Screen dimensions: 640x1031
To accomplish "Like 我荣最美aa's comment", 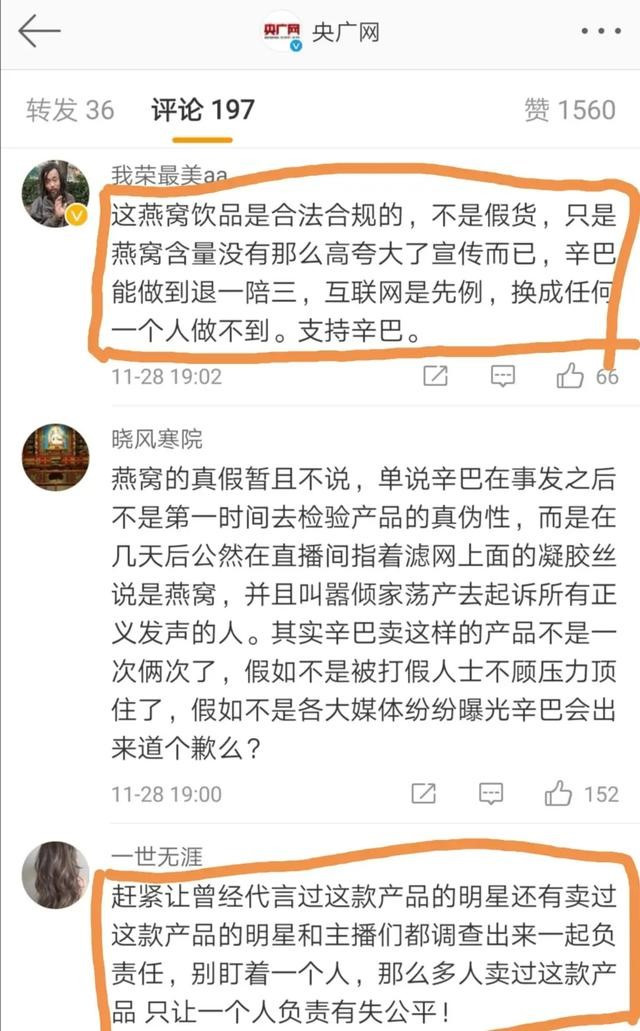I will pos(572,376).
